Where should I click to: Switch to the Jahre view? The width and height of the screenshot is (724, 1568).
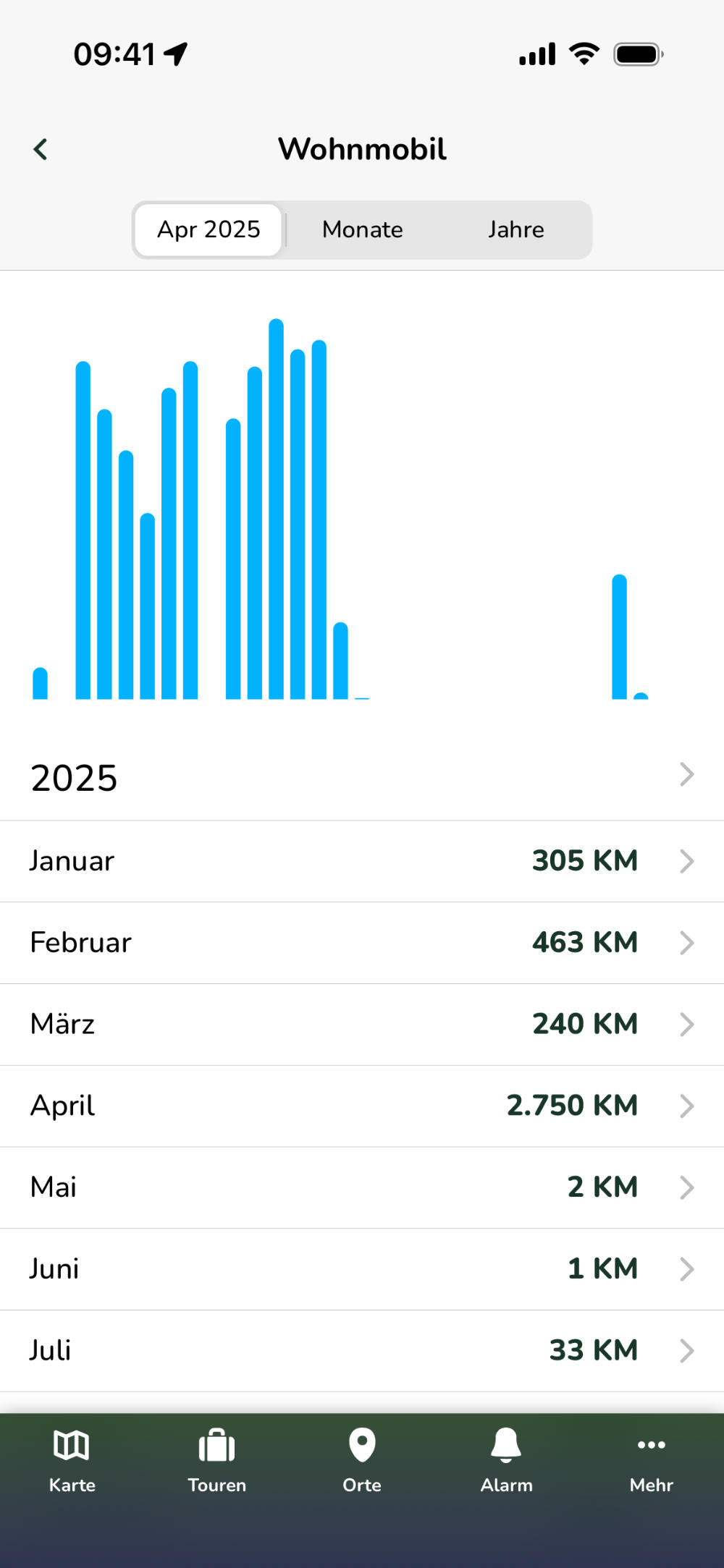tap(515, 230)
